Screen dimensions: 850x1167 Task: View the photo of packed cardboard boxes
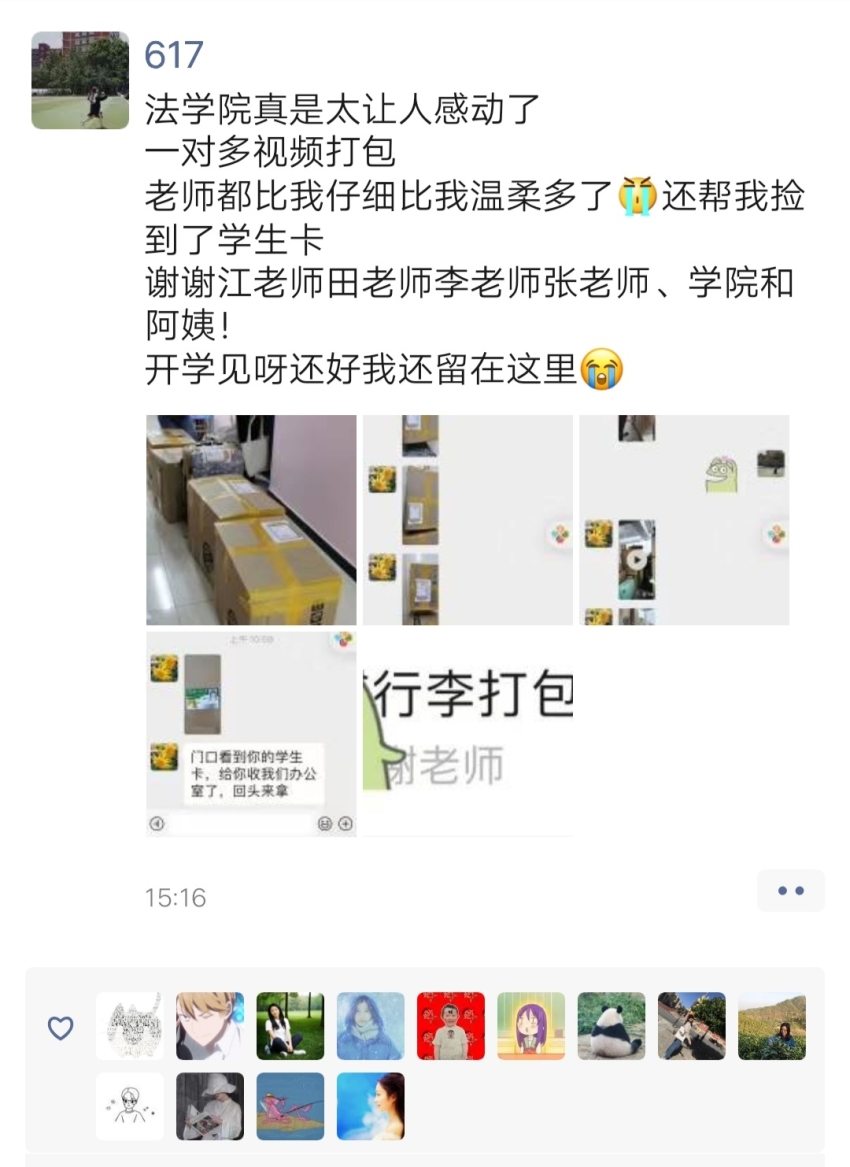click(251, 520)
